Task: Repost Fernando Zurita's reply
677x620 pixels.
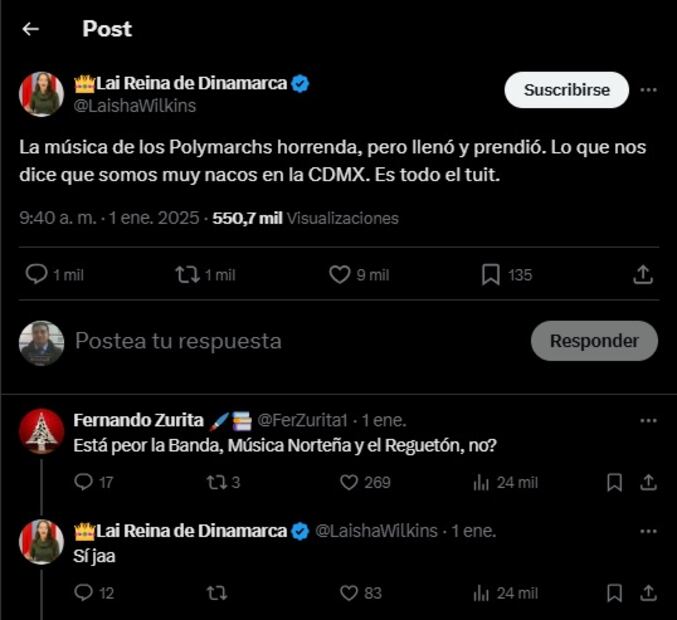Action: click(216, 482)
